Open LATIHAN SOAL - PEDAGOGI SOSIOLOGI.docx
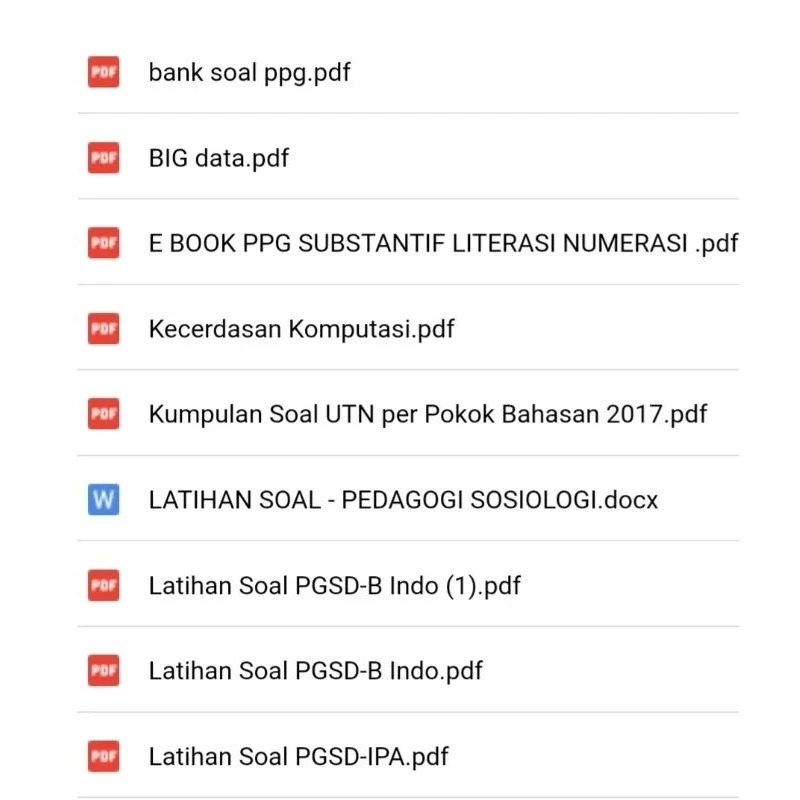The image size is (800, 800). coord(403,499)
